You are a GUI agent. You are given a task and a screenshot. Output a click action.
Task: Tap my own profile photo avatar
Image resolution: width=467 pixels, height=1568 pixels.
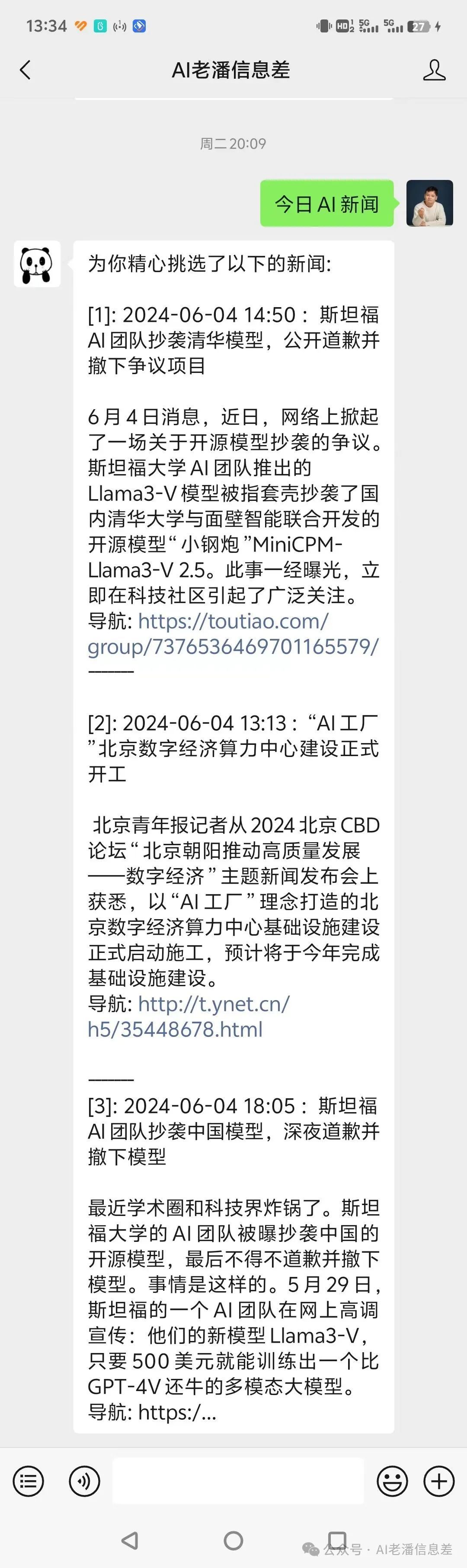click(429, 203)
